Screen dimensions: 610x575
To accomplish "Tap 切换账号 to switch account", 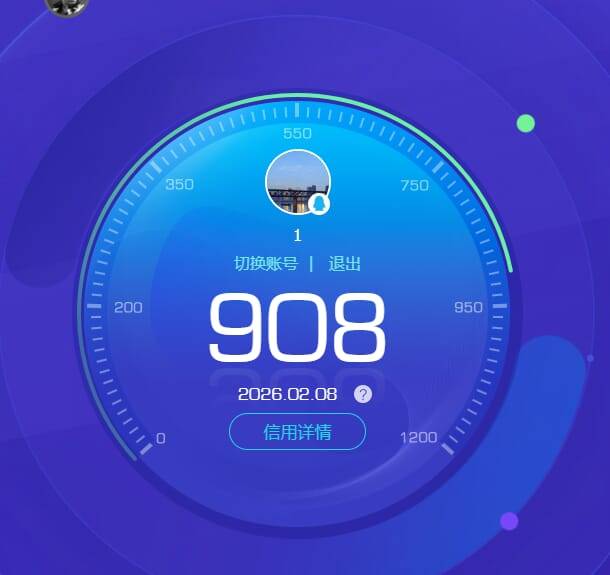I will pos(266,264).
